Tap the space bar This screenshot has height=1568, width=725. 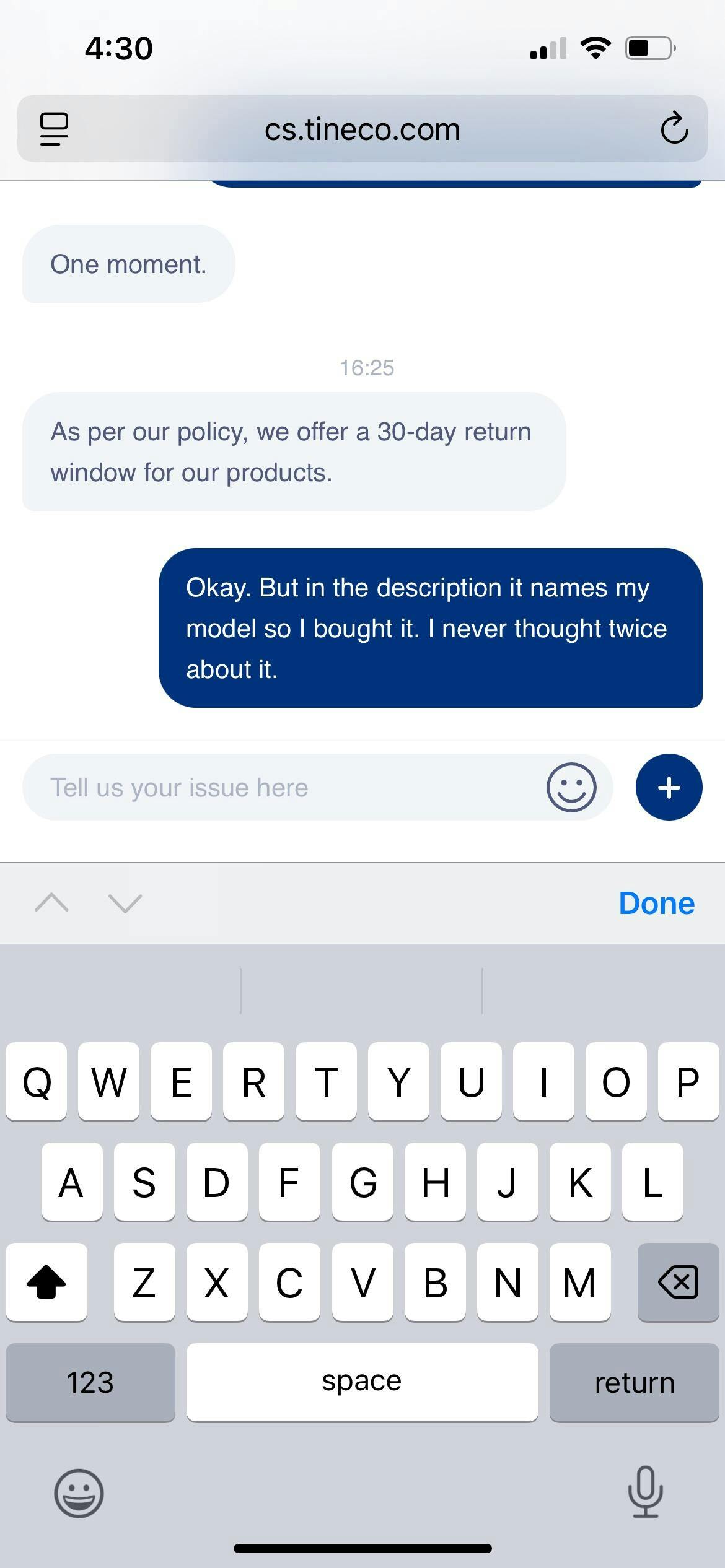pyautogui.click(x=362, y=1382)
